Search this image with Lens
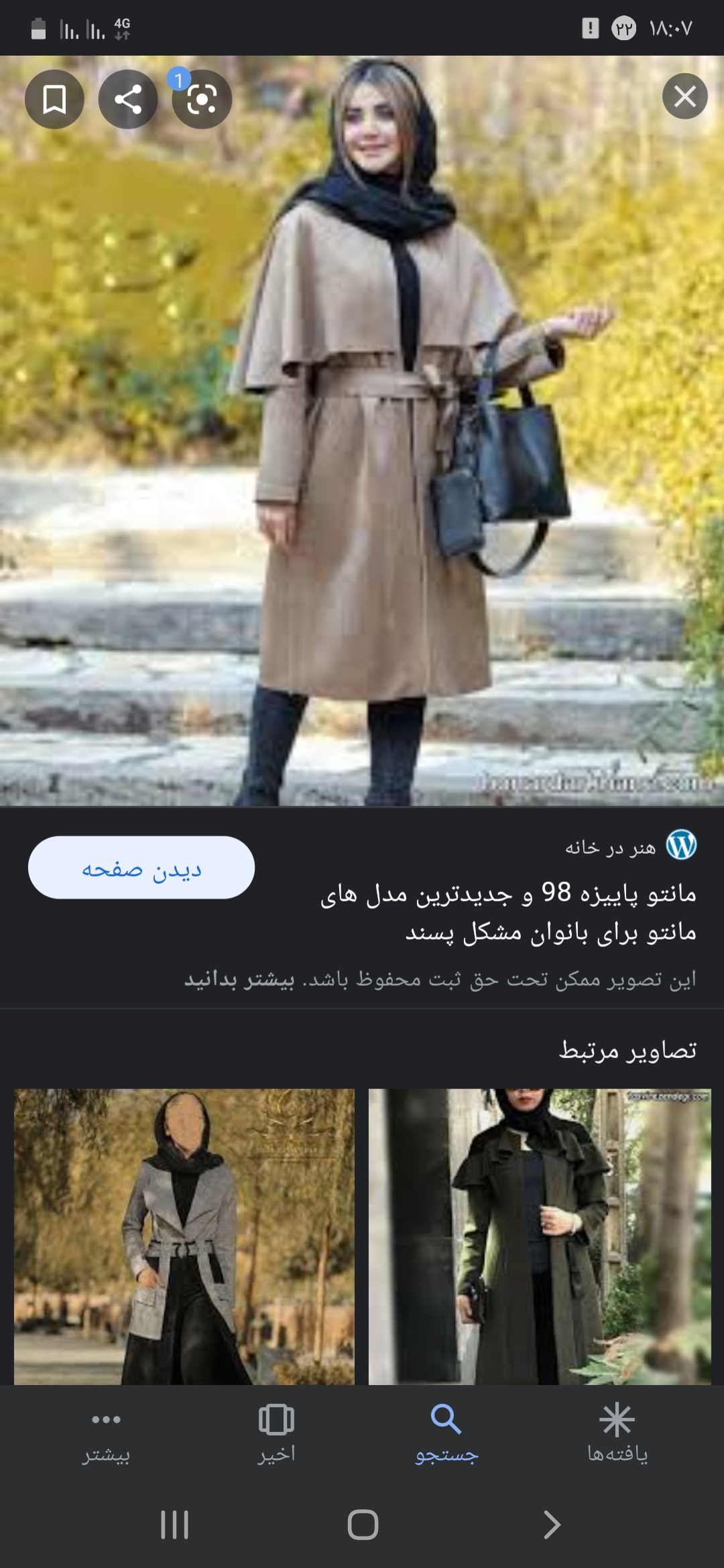Image resolution: width=724 pixels, height=1568 pixels. pos(202,99)
